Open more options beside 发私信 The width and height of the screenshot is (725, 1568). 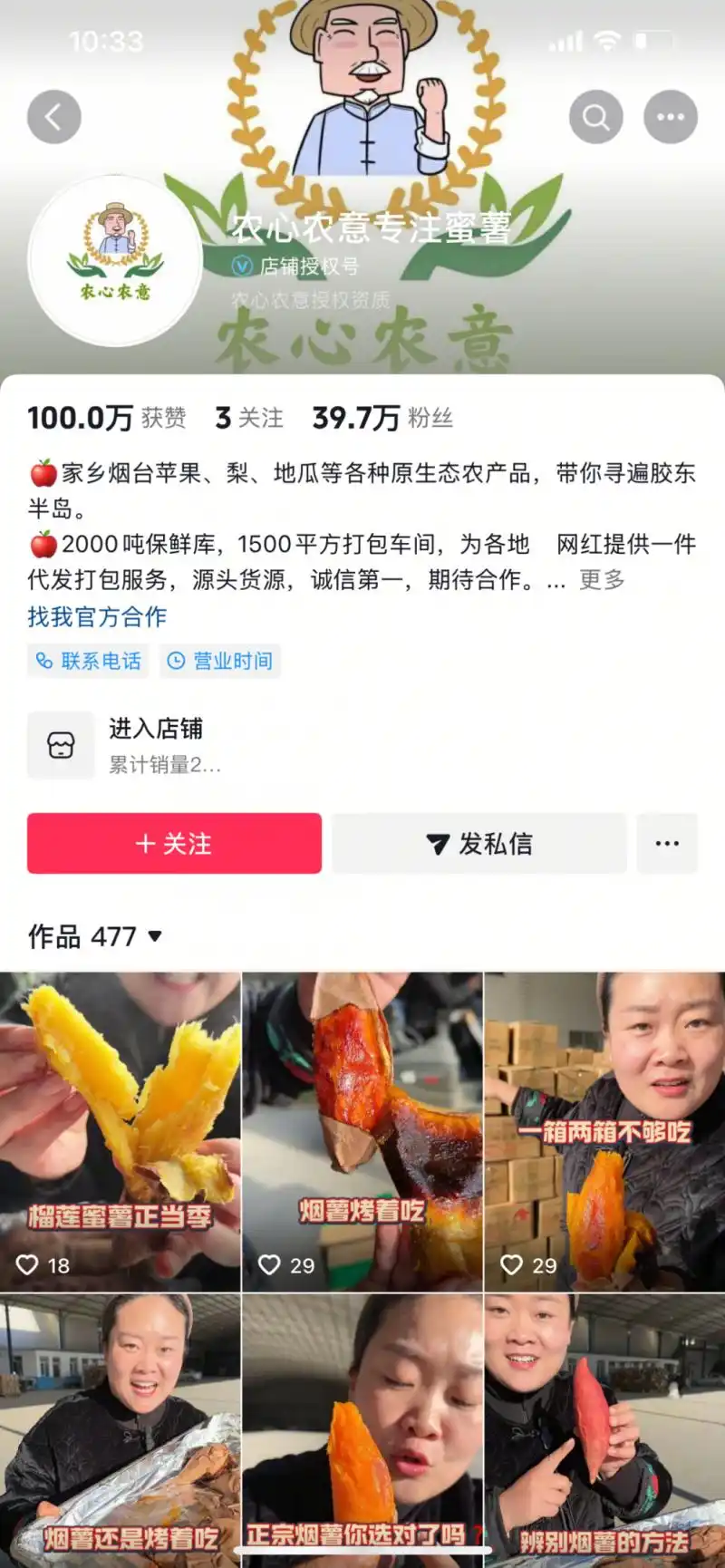pyautogui.click(x=667, y=844)
